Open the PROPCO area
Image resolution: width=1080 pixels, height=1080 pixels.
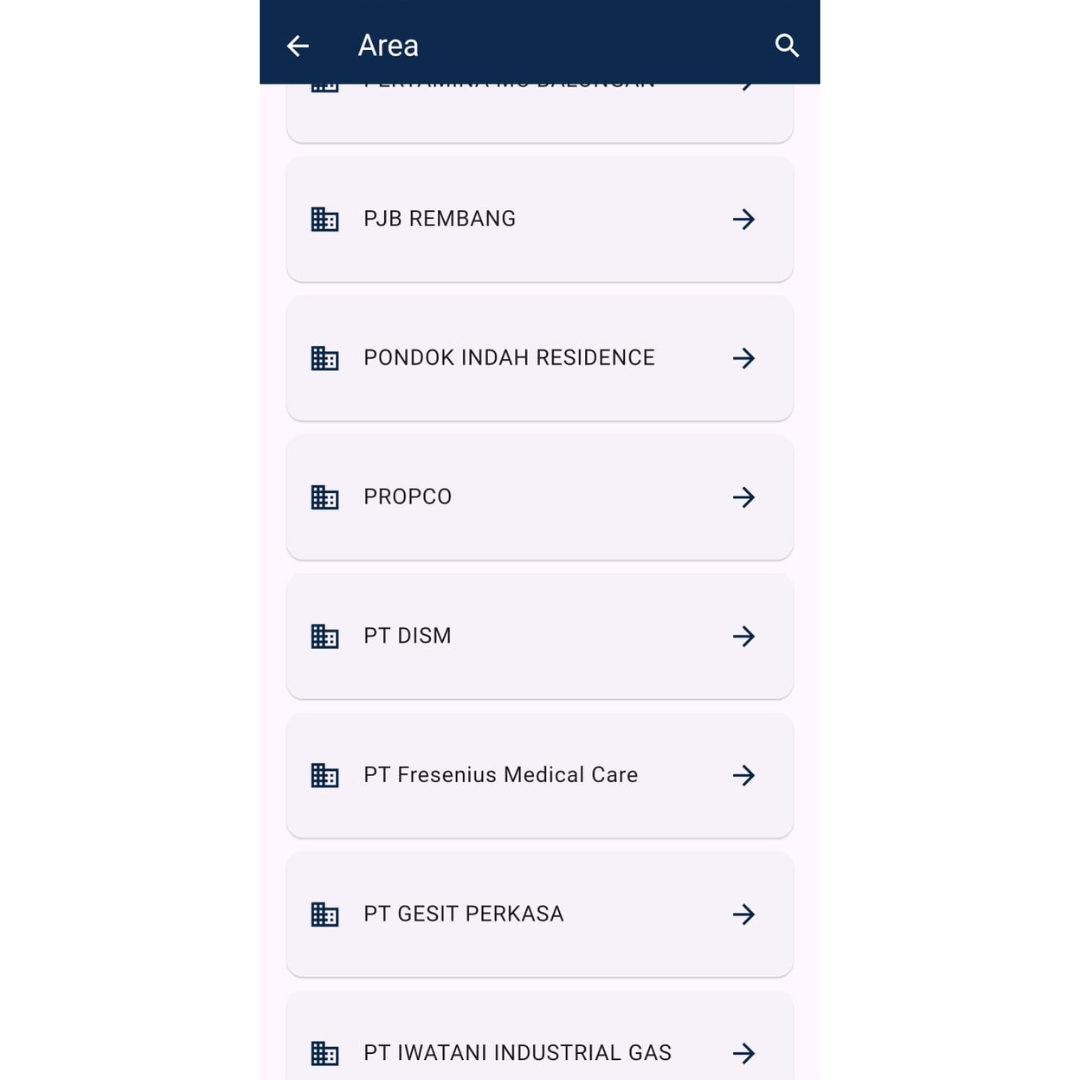point(539,497)
